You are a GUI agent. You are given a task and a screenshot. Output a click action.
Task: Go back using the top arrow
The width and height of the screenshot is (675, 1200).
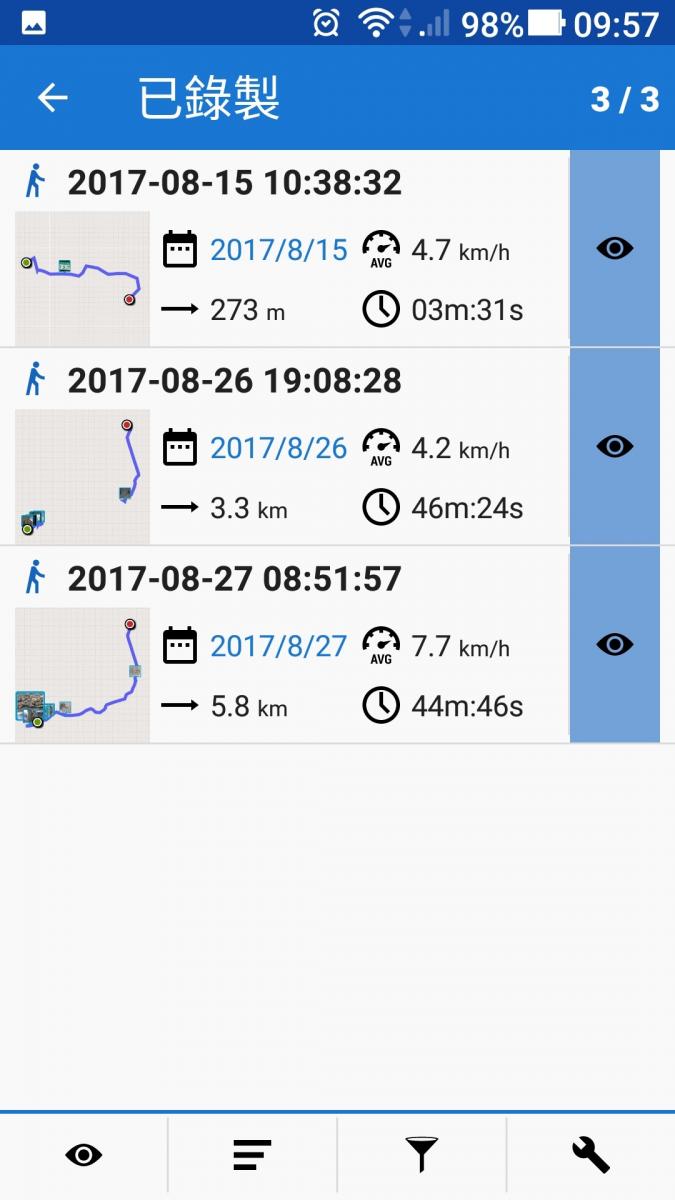[52, 98]
